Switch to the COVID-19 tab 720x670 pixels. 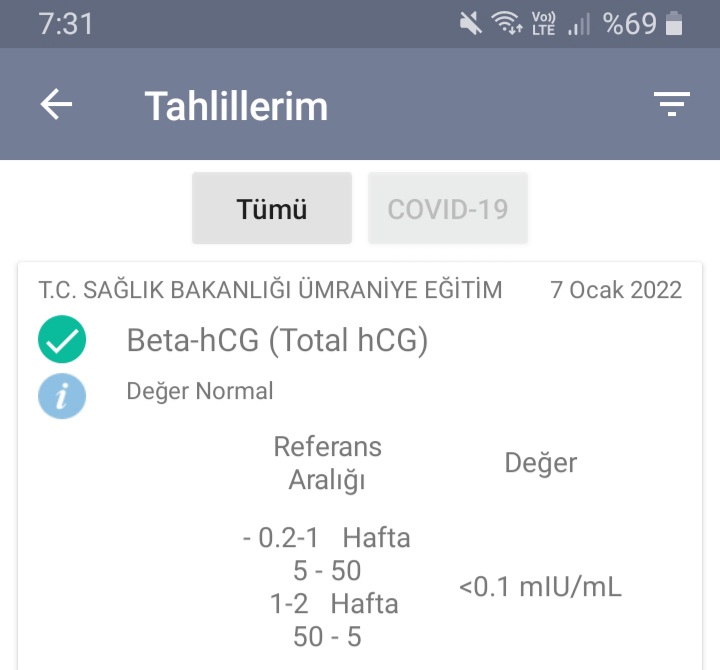[447, 209]
